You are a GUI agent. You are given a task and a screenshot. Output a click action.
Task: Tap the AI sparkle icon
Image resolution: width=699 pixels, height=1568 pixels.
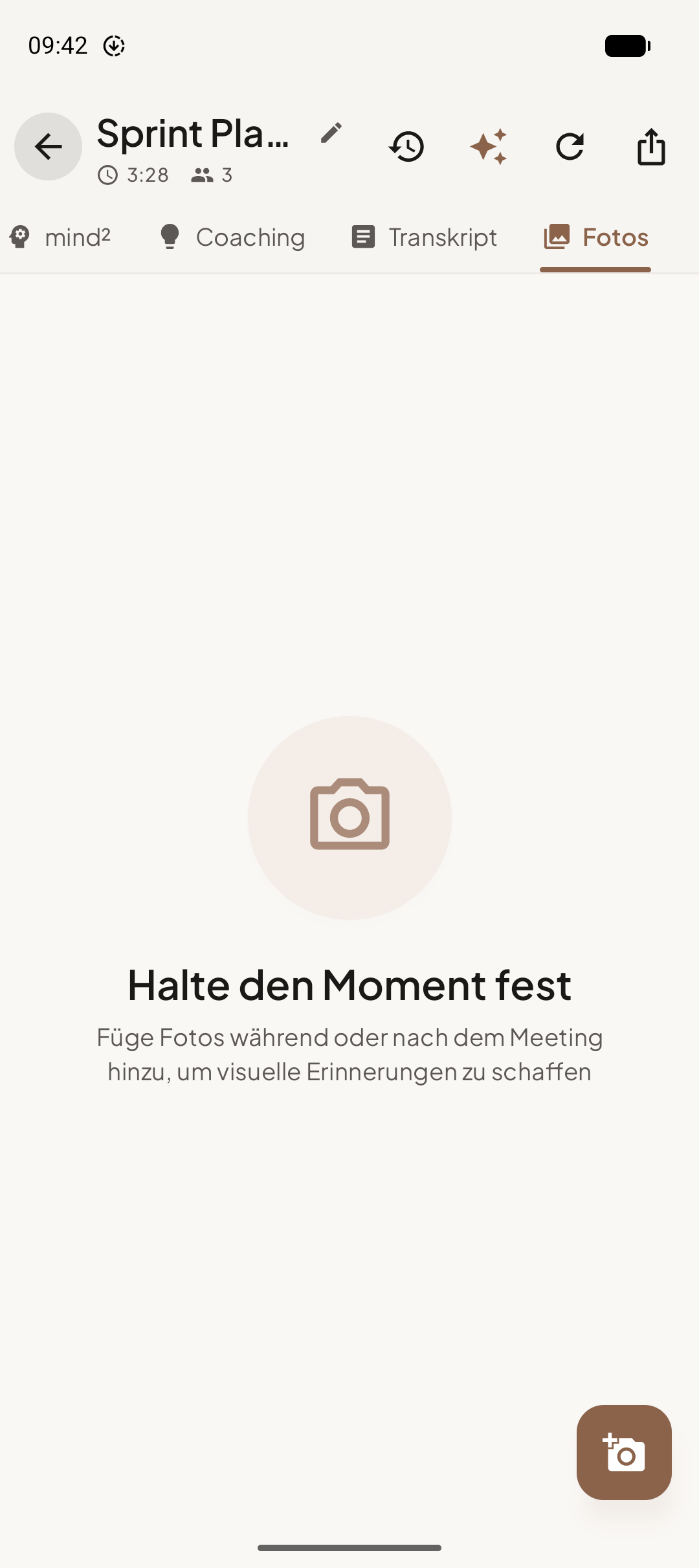[489, 146]
